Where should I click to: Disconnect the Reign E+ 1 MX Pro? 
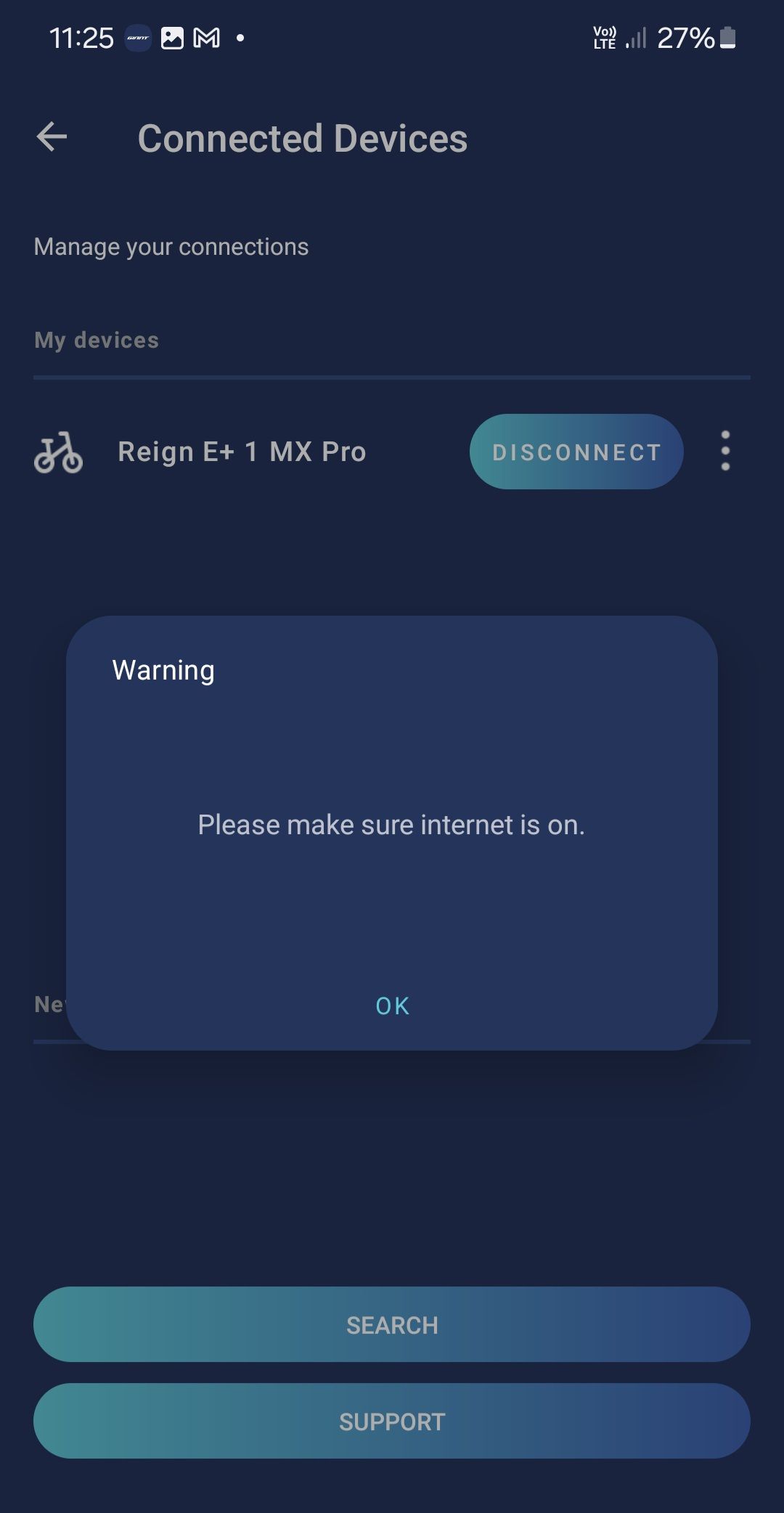(x=576, y=452)
